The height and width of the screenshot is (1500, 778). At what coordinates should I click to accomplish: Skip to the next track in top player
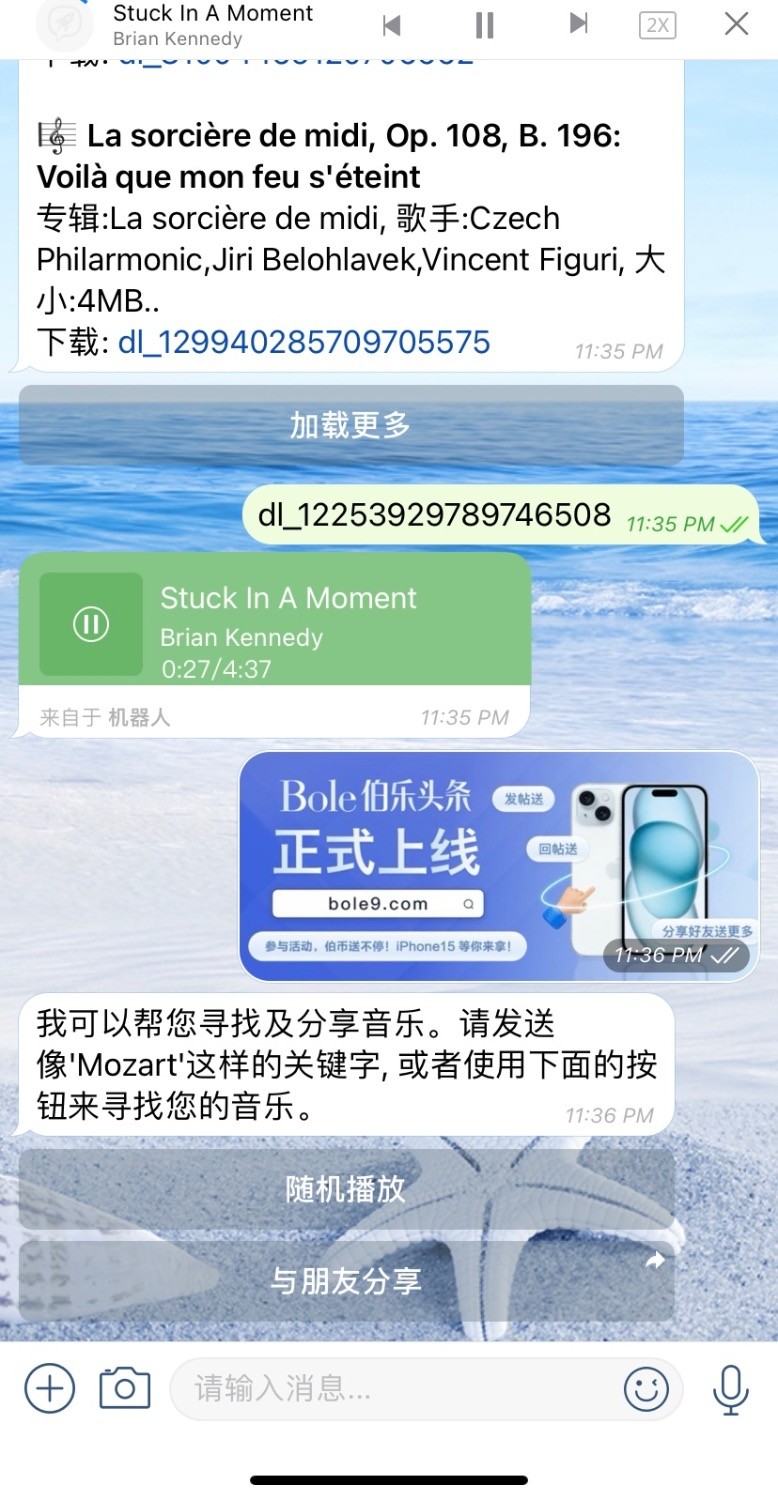point(578,24)
